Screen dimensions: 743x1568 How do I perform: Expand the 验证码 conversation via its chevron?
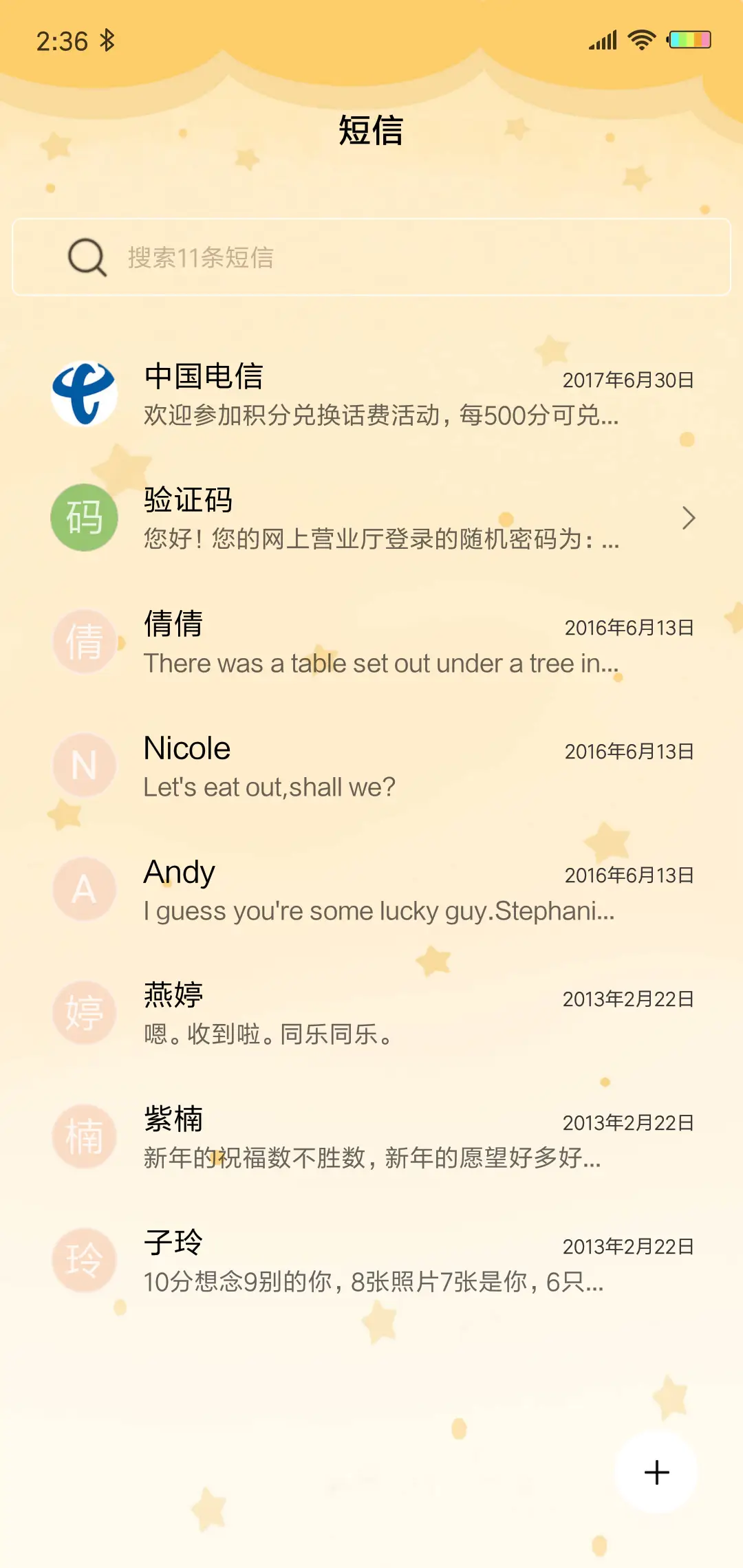[x=690, y=518]
